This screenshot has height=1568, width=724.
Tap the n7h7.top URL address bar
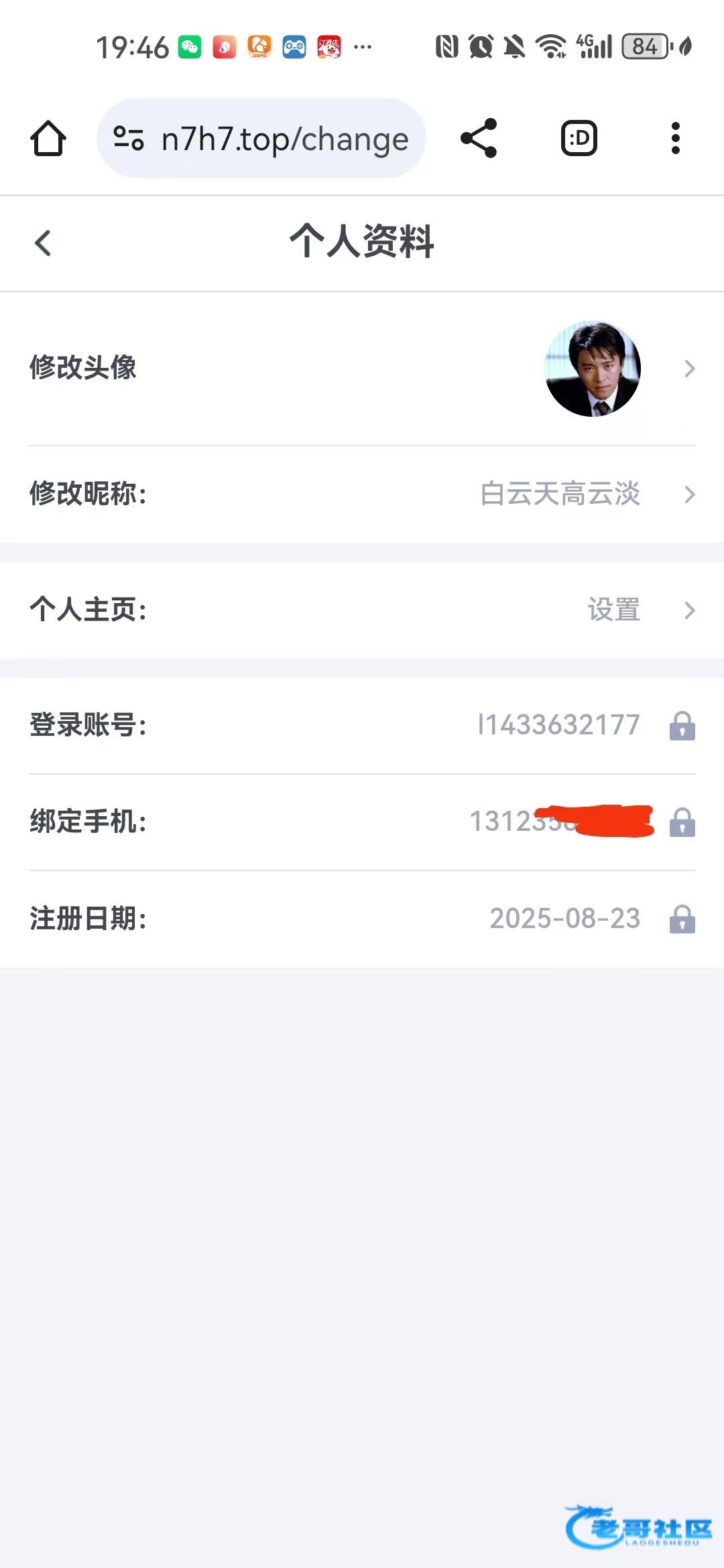(x=261, y=139)
